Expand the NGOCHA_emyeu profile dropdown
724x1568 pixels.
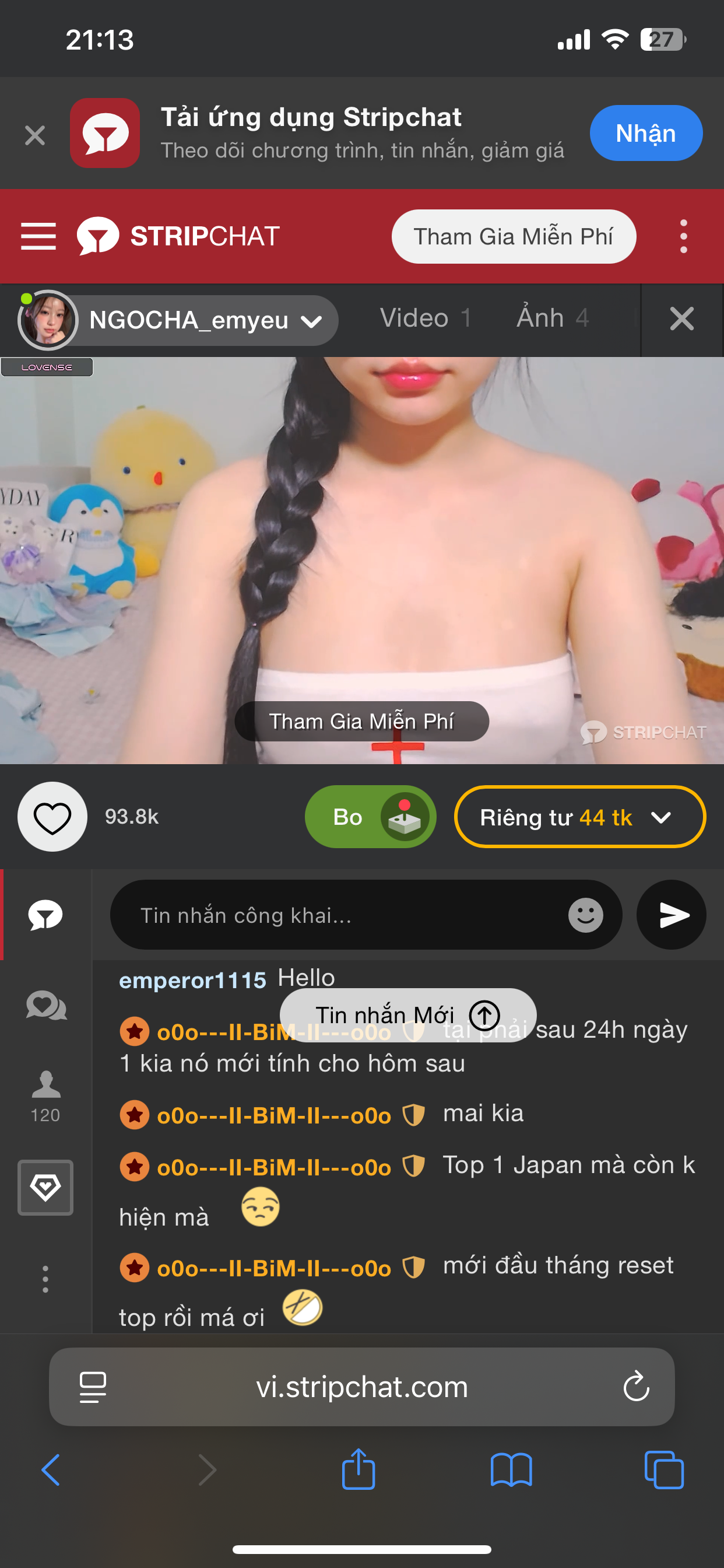(x=311, y=321)
